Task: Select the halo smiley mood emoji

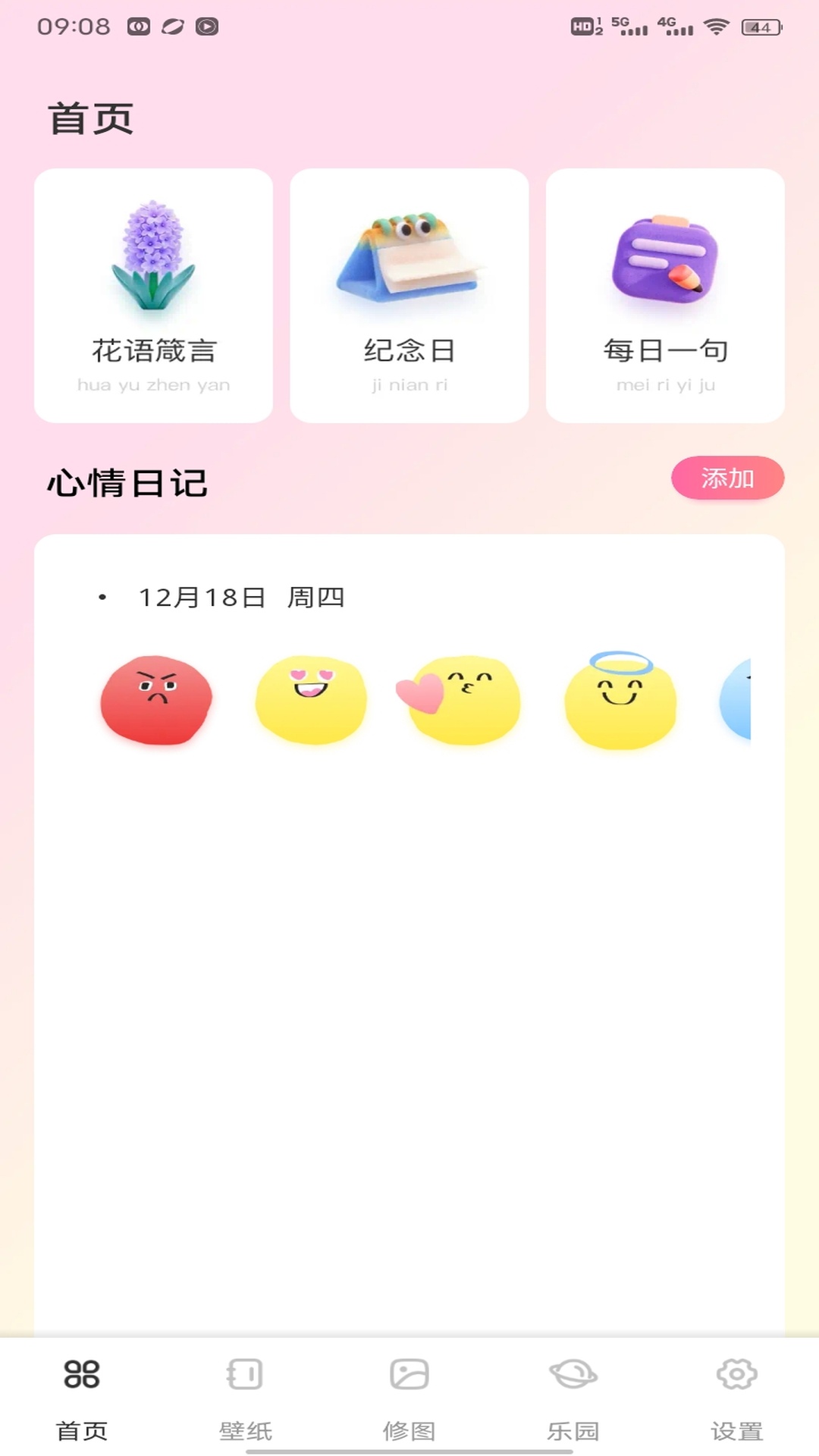Action: click(620, 701)
